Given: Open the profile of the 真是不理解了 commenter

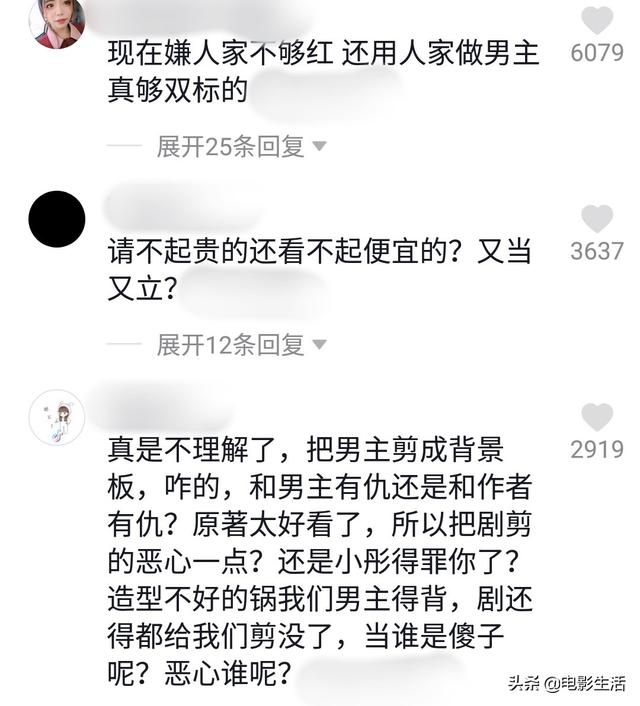Looking at the screenshot, I should [x=56, y=417].
